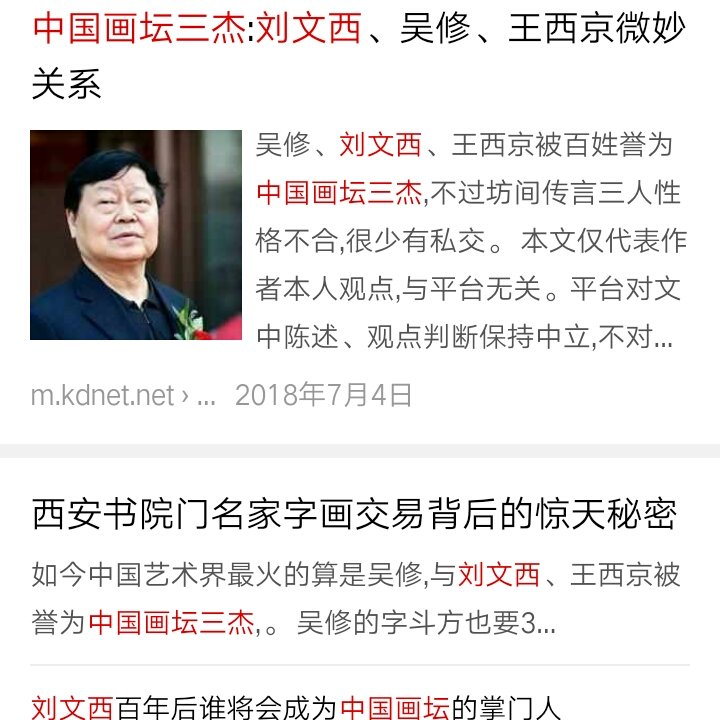Tap the portrait thumbnail in first result

(136, 235)
